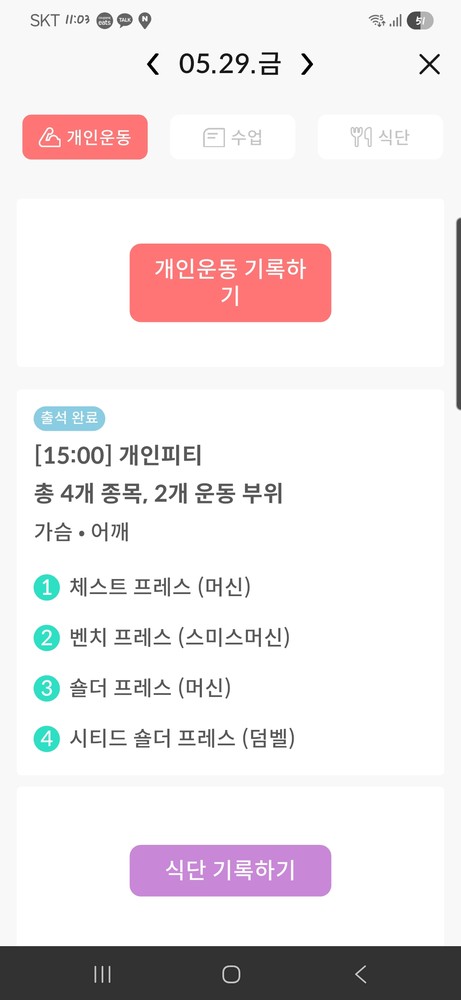Switch to the 식단 tab
The width and height of the screenshot is (461, 1000).
[380, 137]
